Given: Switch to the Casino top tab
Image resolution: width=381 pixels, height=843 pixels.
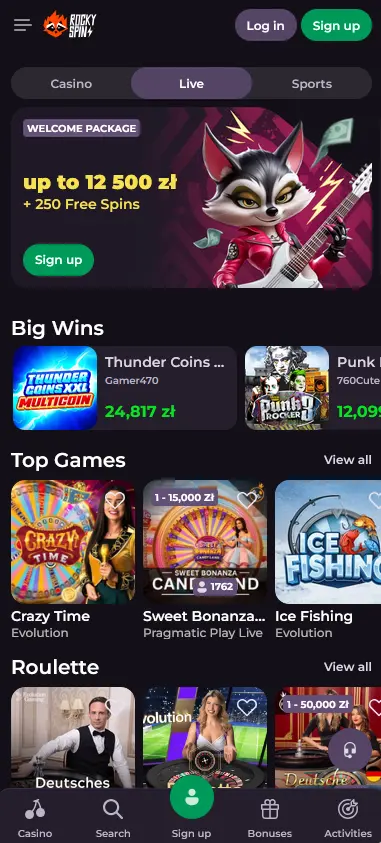Looking at the screenshot, I should (x=71, y=84).
